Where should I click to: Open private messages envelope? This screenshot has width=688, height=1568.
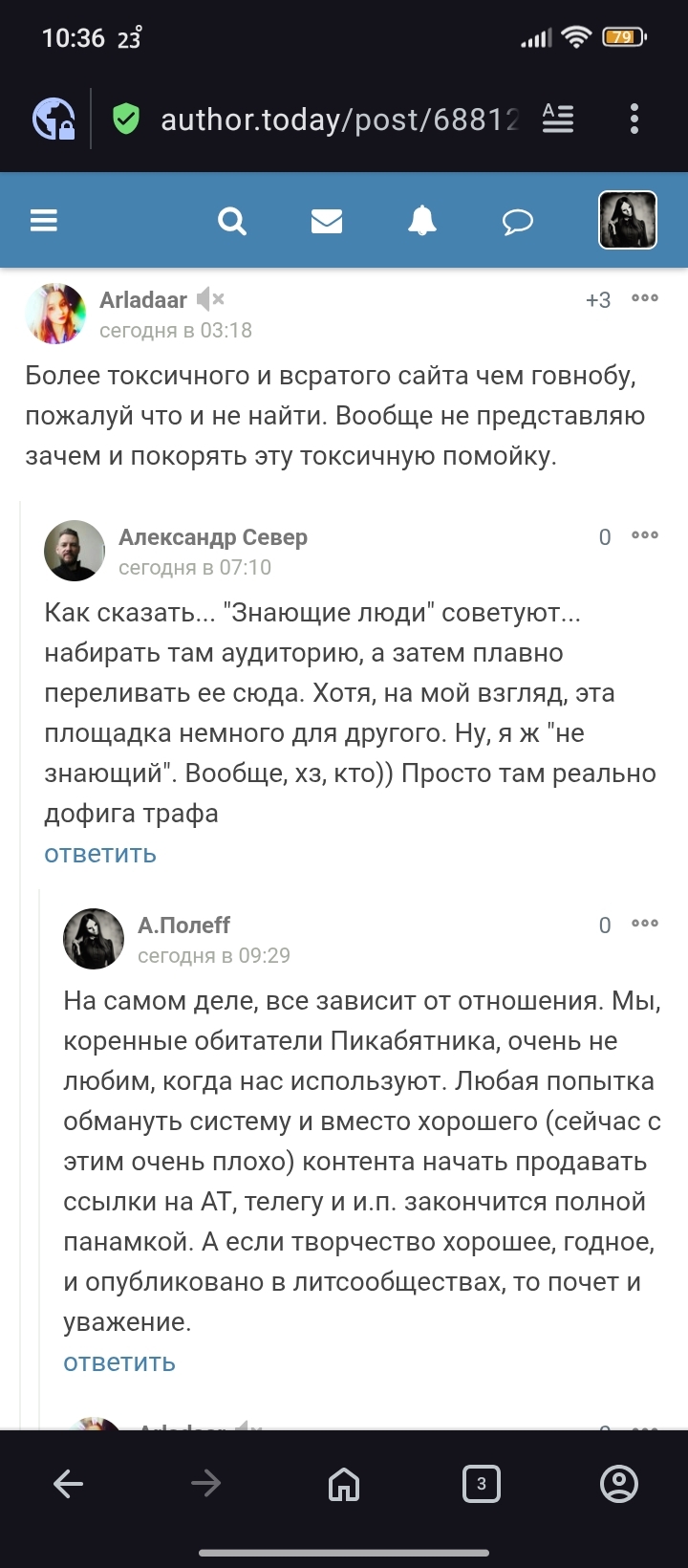click(x=327, y=221)
